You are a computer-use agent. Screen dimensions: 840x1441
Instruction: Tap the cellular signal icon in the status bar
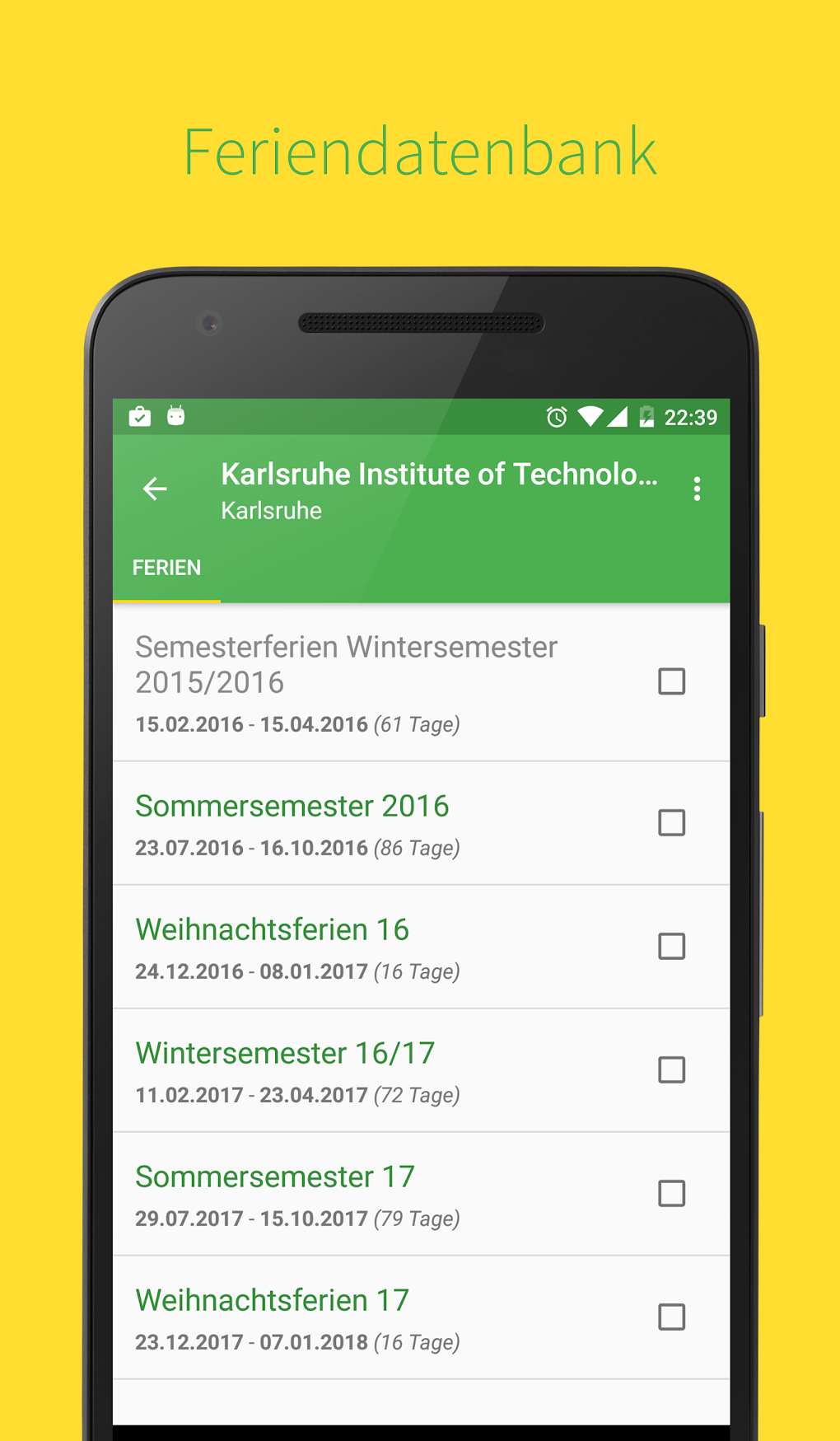(x=618, y=418)
